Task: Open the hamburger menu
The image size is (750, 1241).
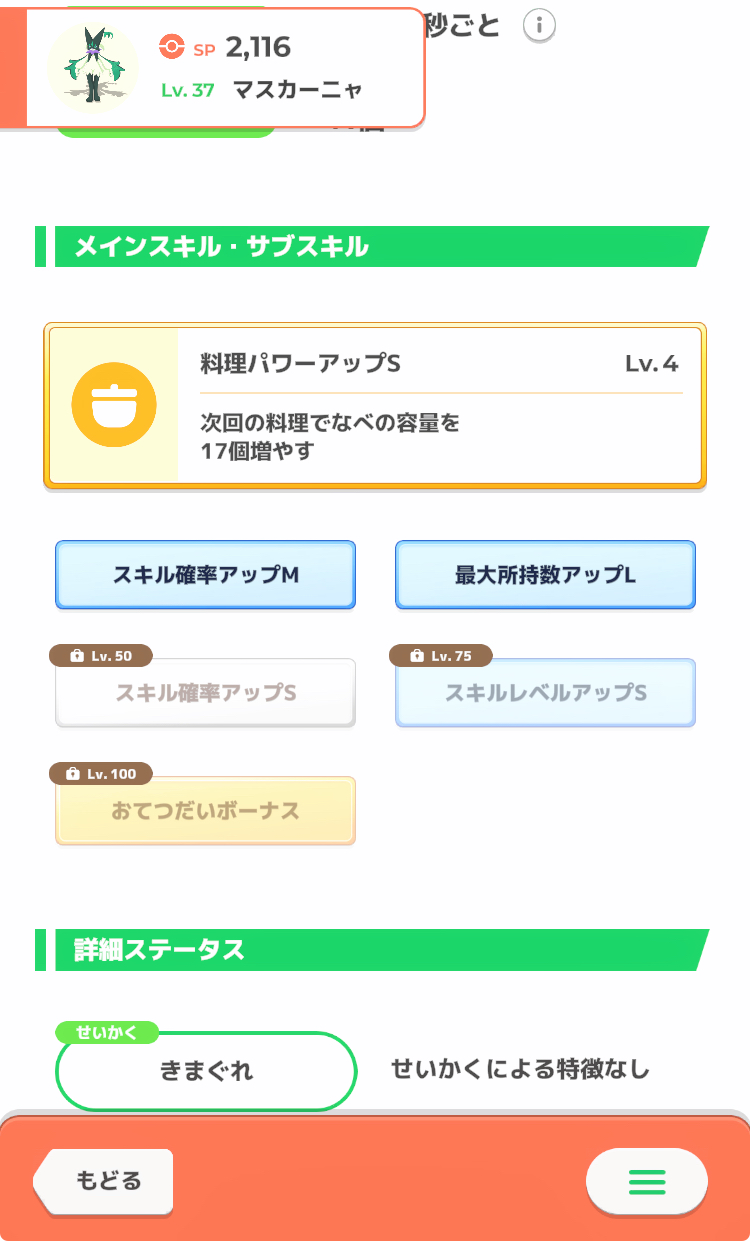Action: (x=647, y=1181)
